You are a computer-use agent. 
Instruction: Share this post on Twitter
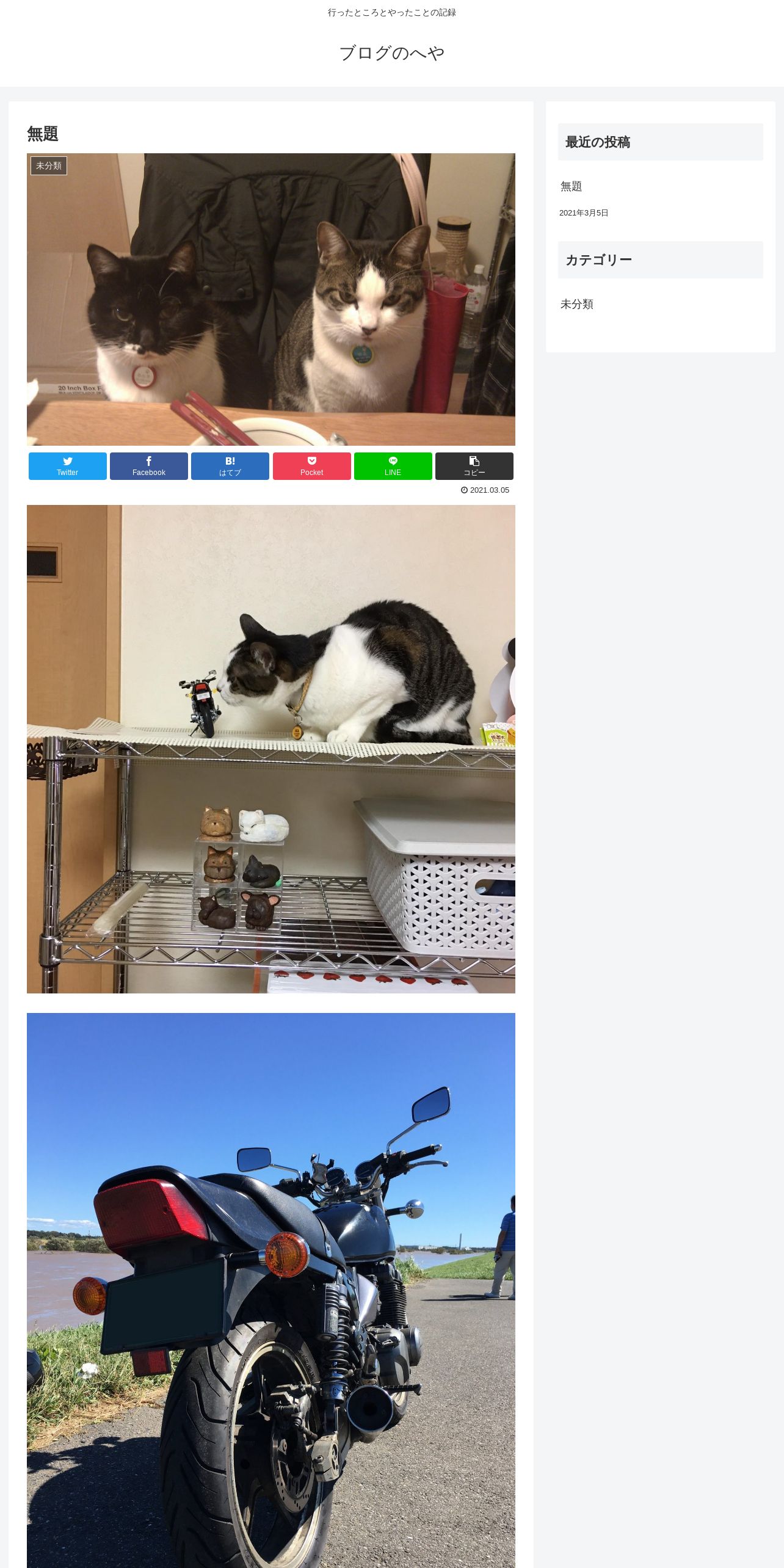pyautogui.click(x=68, y=466)
